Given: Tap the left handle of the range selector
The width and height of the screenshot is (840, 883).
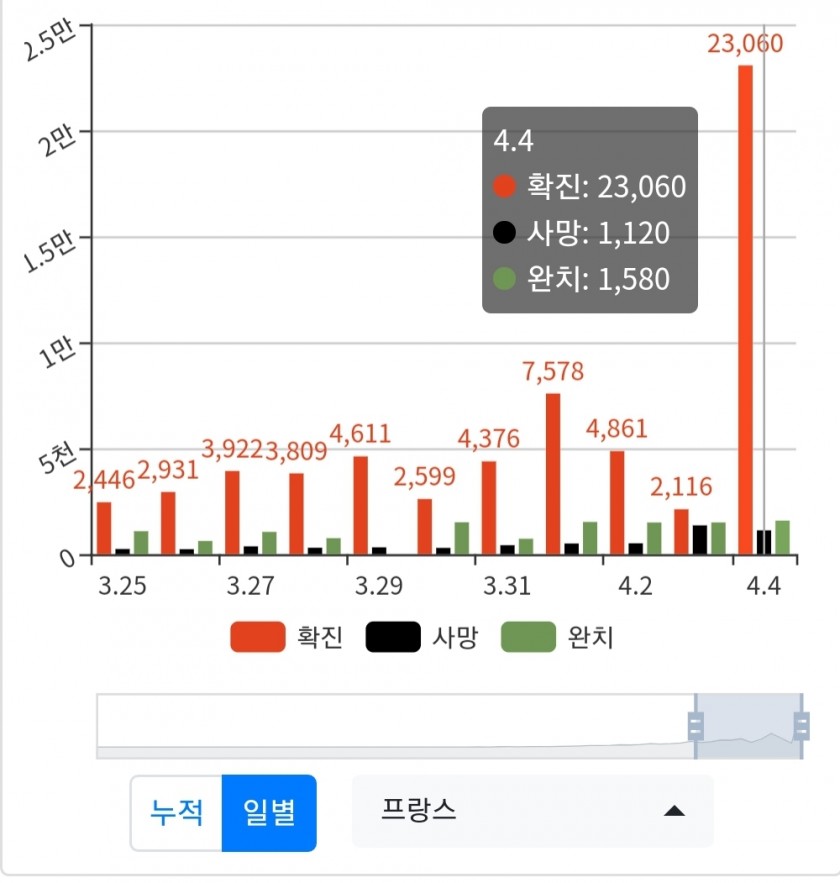Looking at the screenshot, I should coord(696,726).
